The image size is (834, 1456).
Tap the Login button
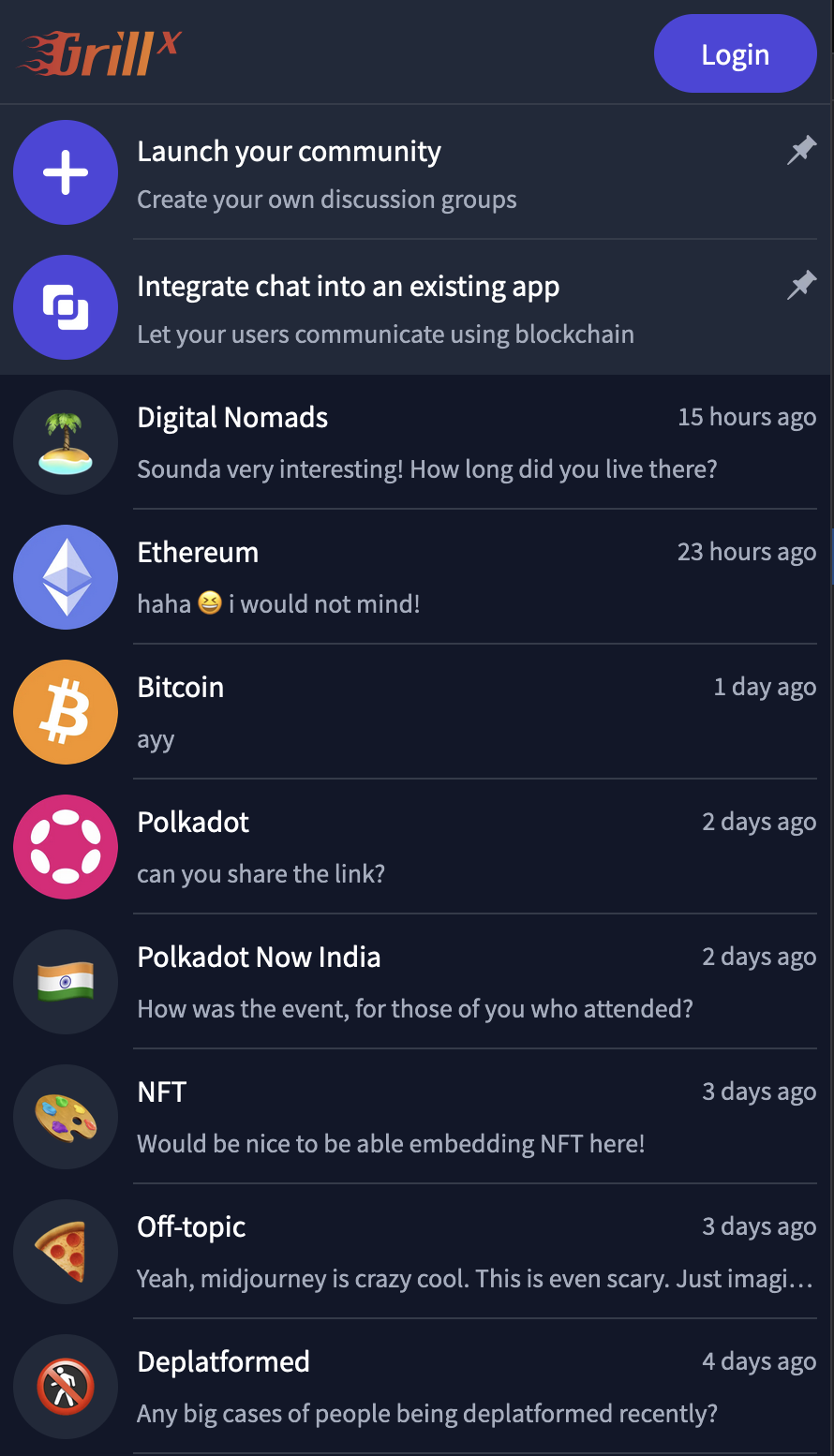click(x=735, y=54)
